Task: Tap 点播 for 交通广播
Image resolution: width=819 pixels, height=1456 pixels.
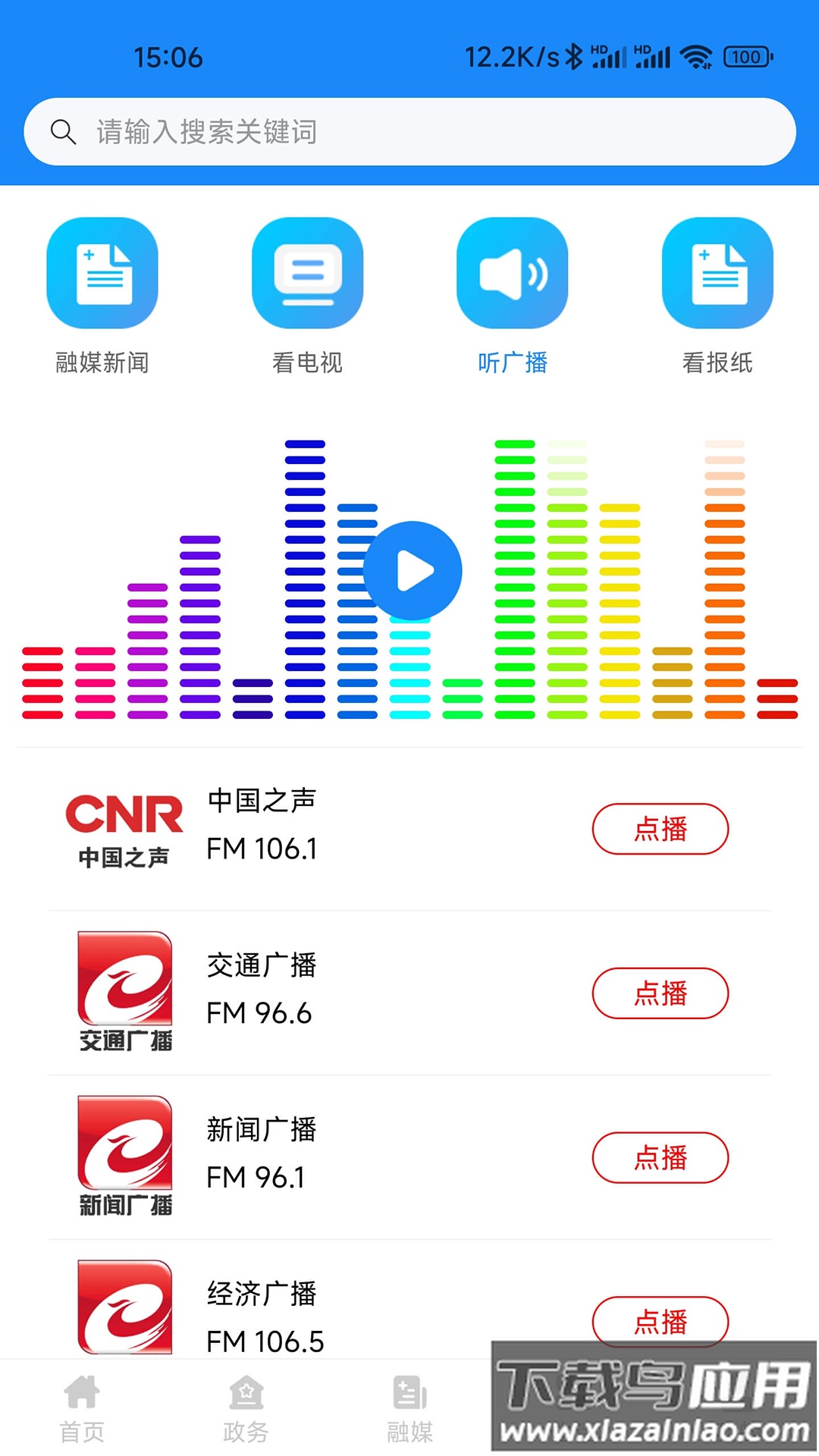Action: tap(660, 993)
